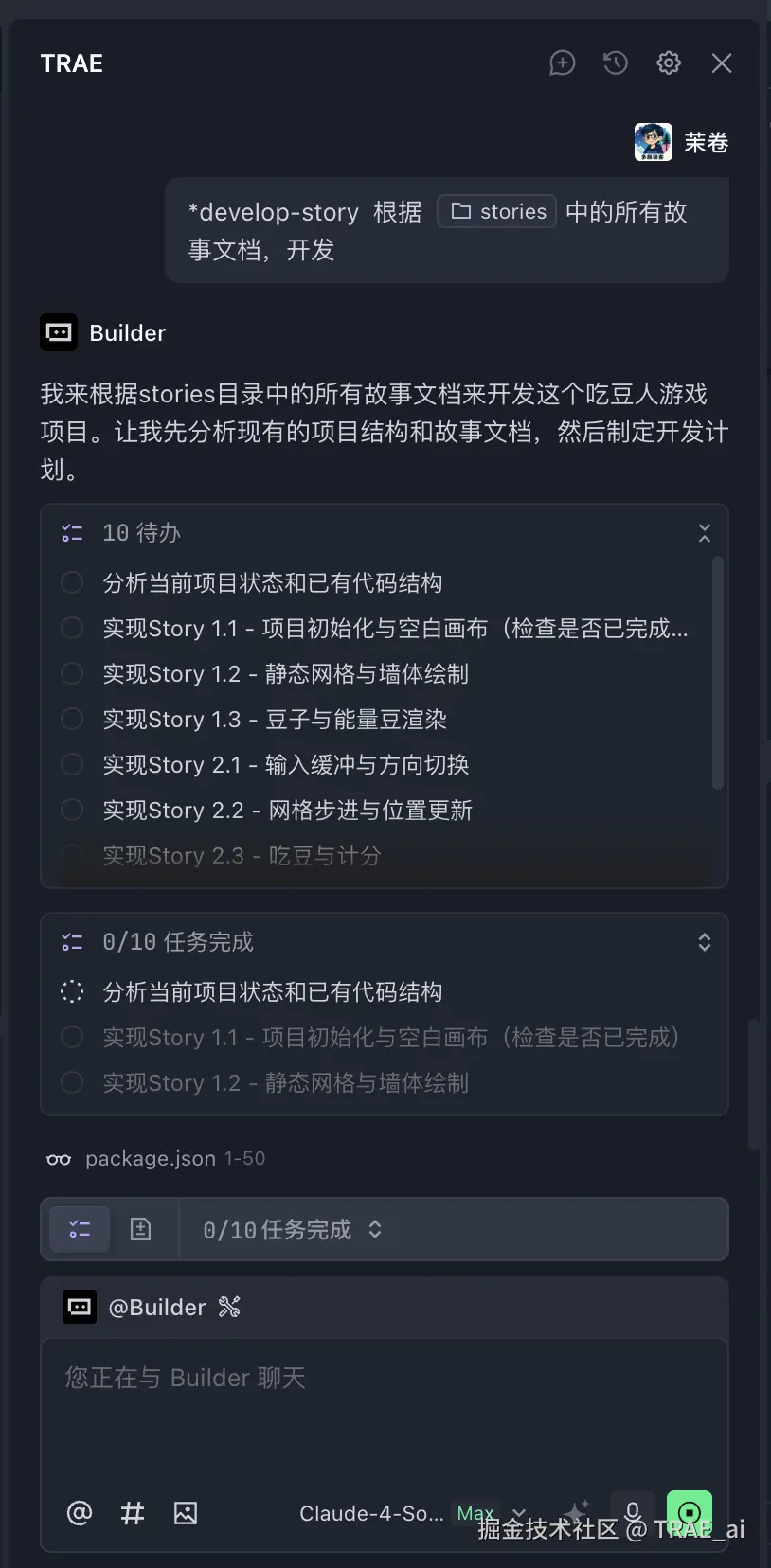Open the TRAE settings gear
This screenshot has height=1568, width=771.
coord(669,63)
